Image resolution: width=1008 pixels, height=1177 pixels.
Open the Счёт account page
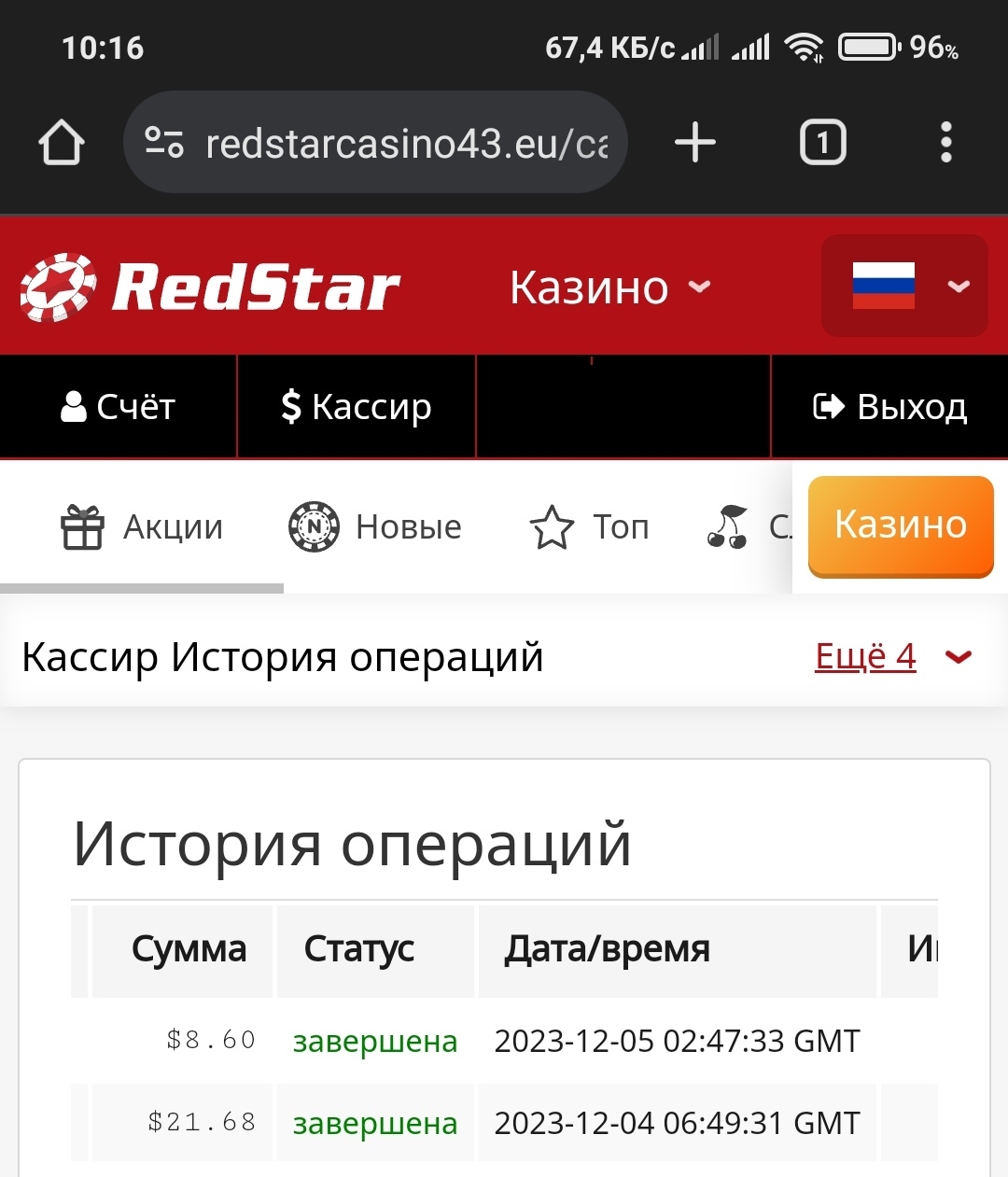pos(119,407)
